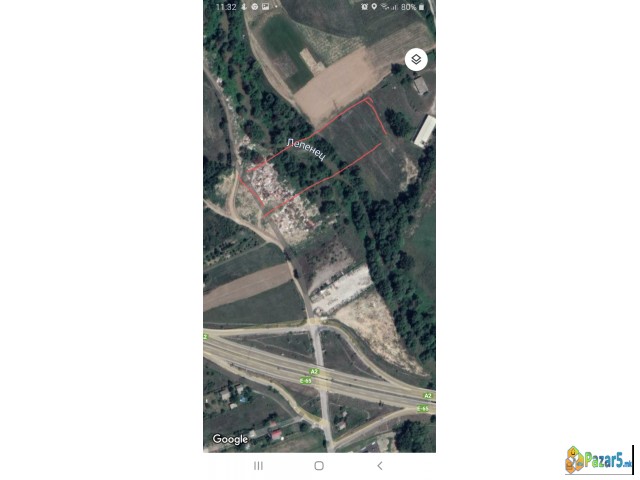The height and width of the screenshot is (480, 640).
Task: Tap the system back button
Action: pos(379,466)
